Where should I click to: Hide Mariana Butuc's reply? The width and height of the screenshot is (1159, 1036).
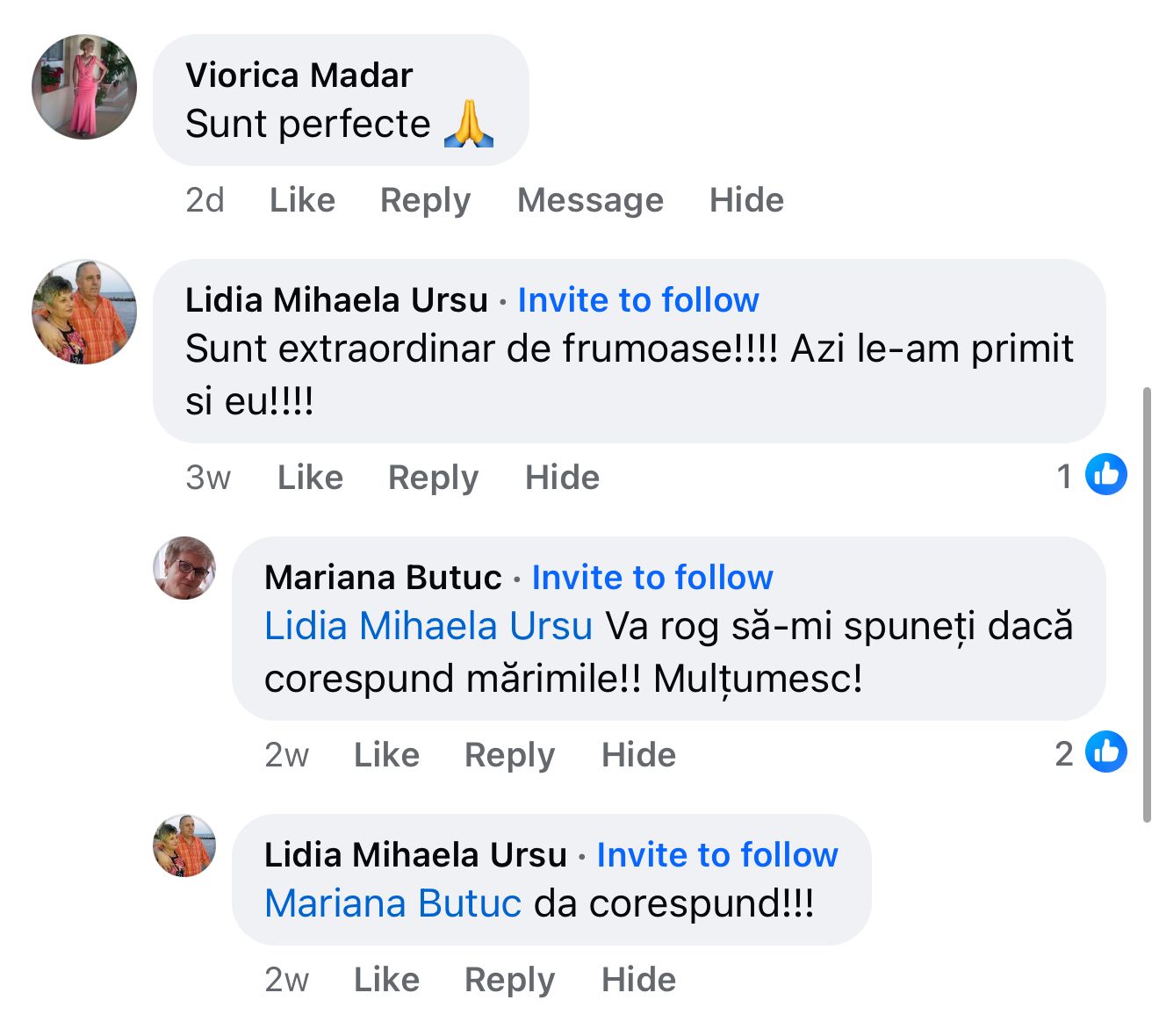coord(638,755)
